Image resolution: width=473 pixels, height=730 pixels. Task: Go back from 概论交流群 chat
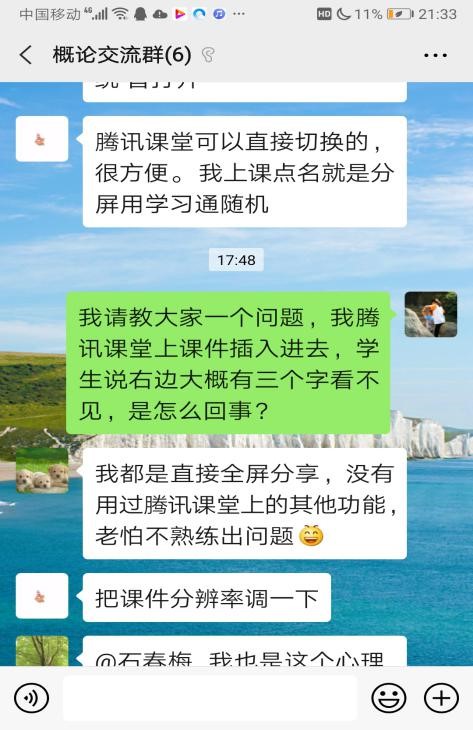[x=26, y=55]
